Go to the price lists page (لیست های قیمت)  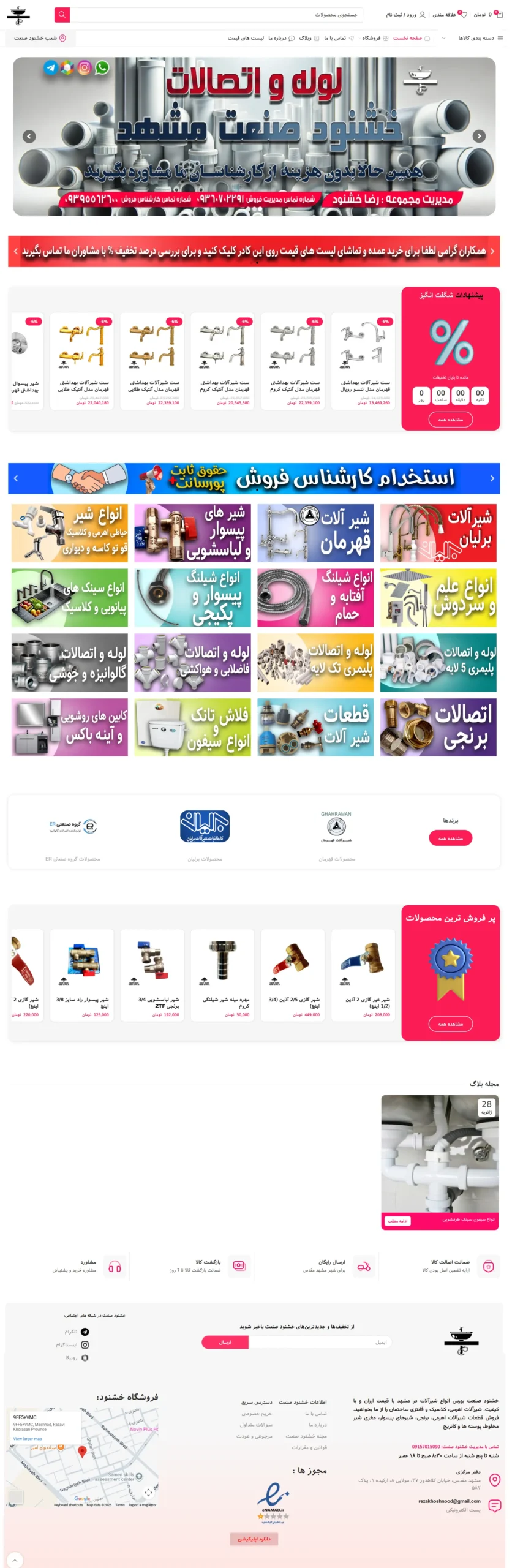[x=246, y=38]
